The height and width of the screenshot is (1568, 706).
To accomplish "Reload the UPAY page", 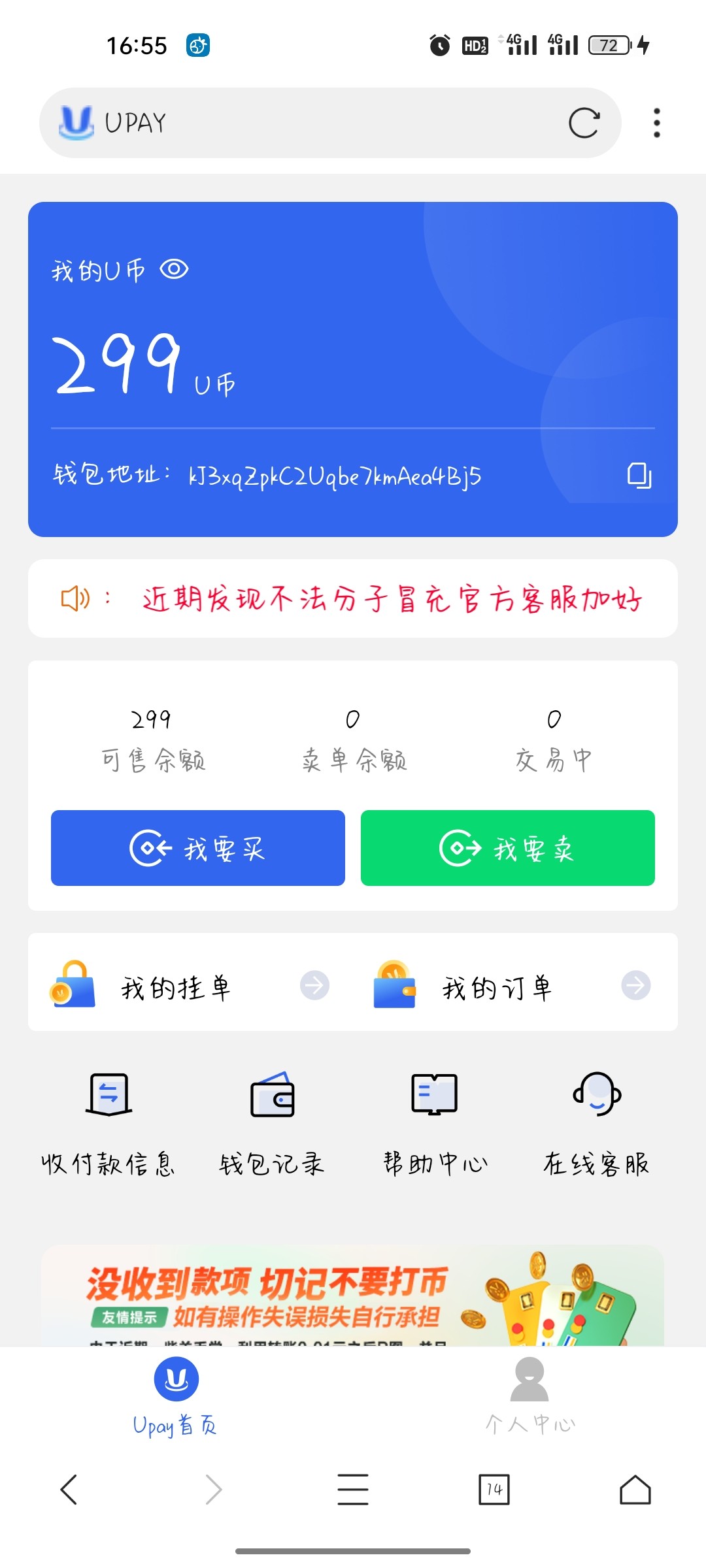I will click(584, 123).
